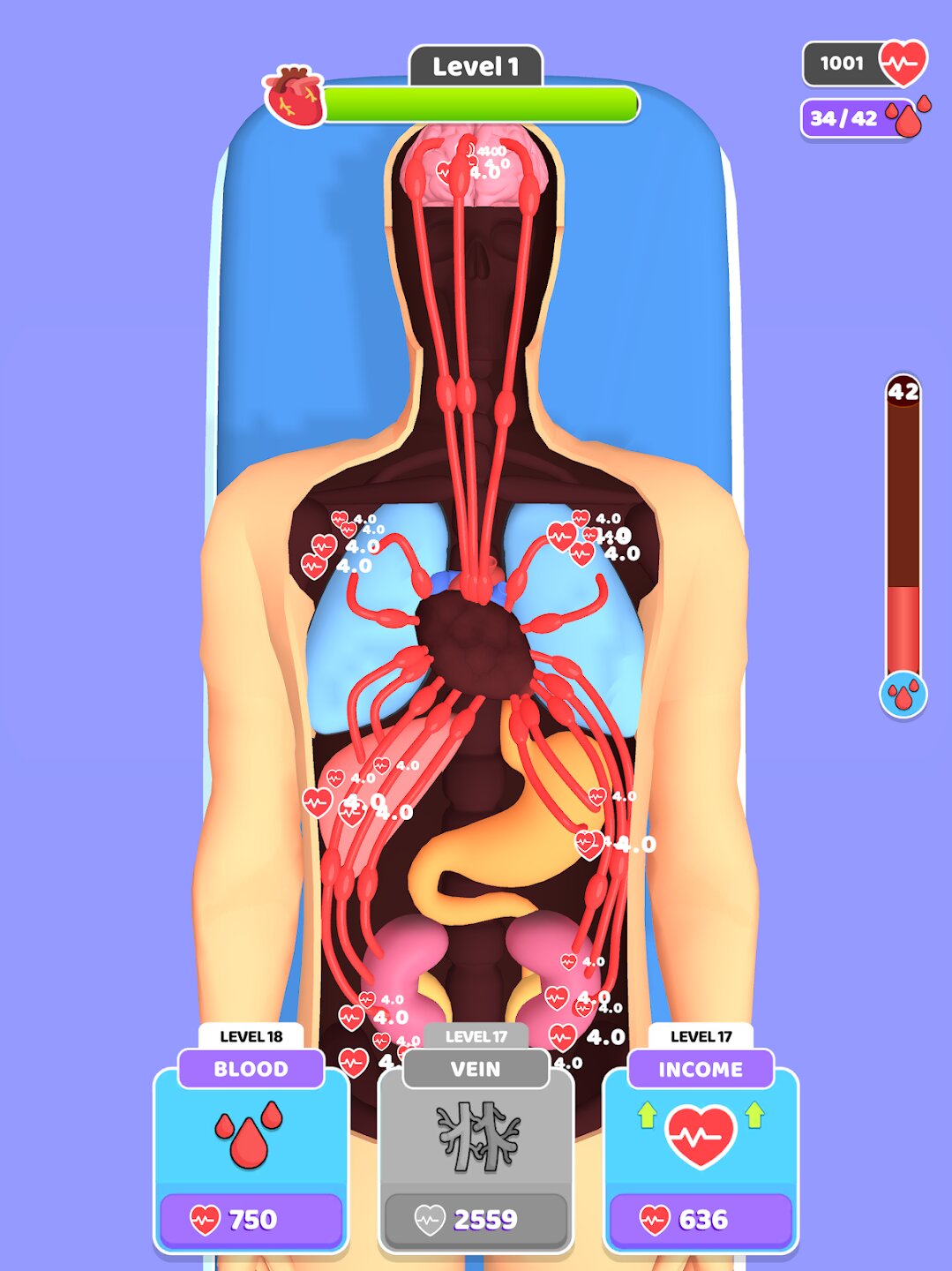The image size is (952, 1271).
Task: Buy the Blood upgrade for 750
Action: (251, 1218)
